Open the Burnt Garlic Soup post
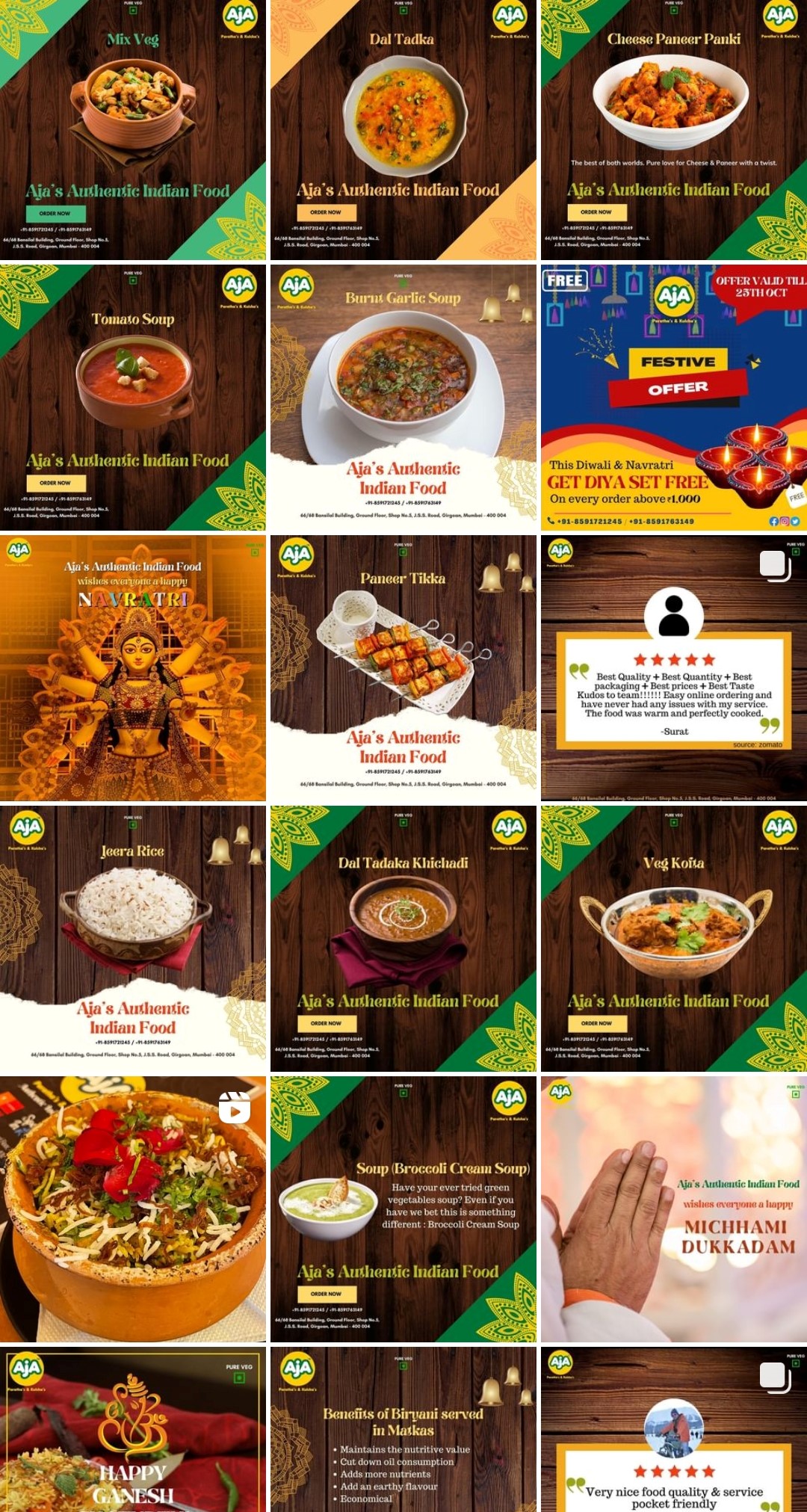 (403, 398)
